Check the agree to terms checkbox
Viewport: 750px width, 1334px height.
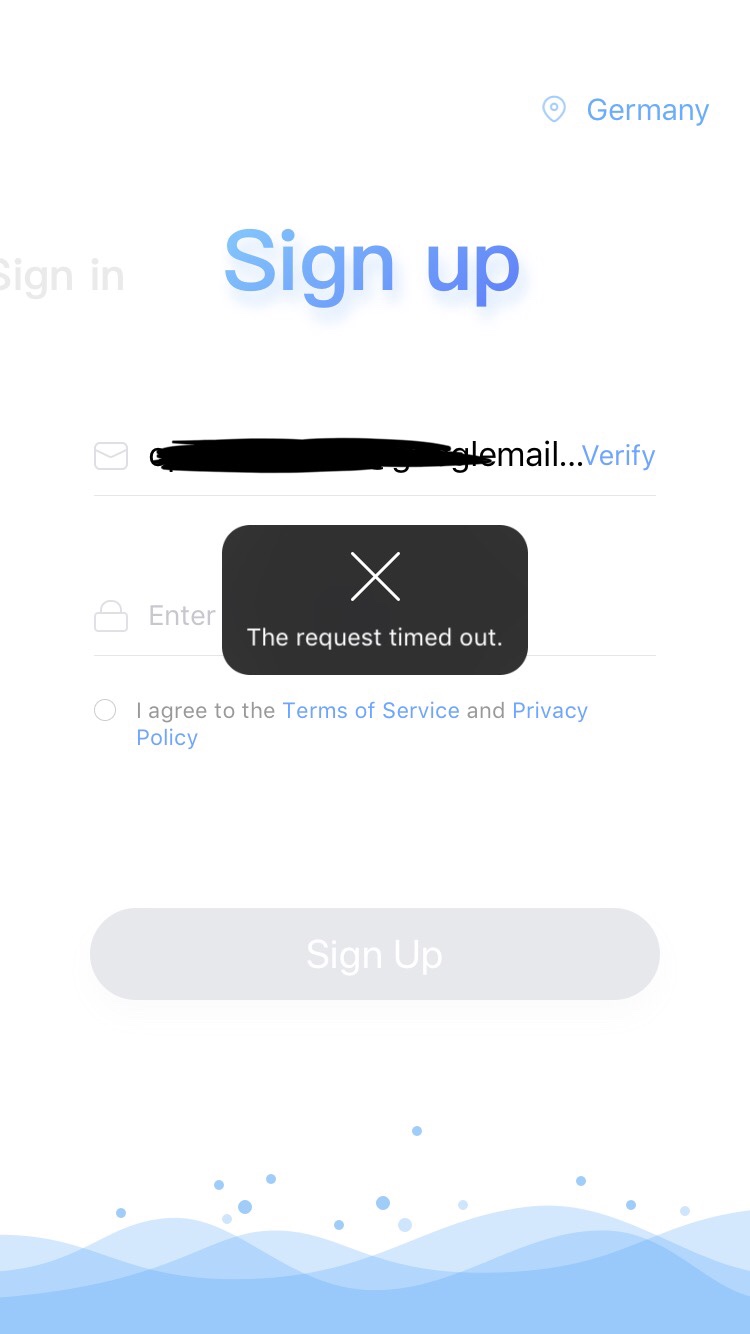pos(105,711)
